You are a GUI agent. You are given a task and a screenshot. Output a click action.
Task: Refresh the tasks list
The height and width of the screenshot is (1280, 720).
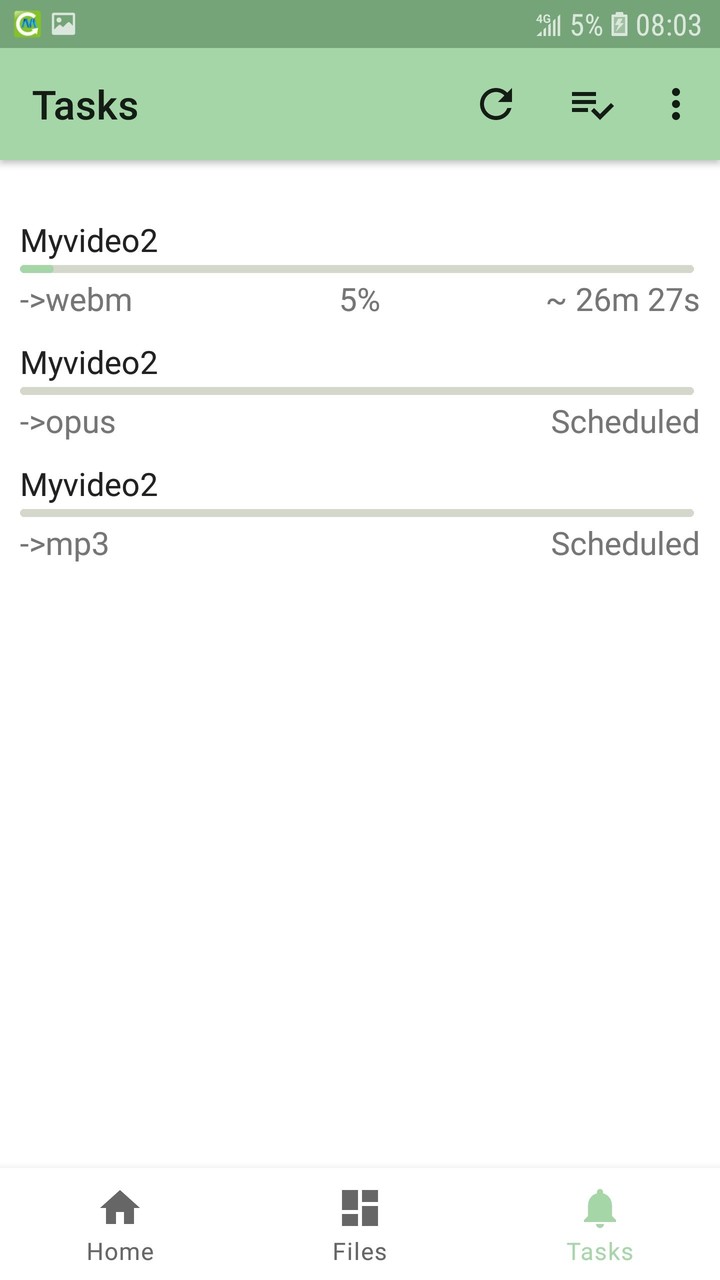pyautogui.click(x=497, y=105)
